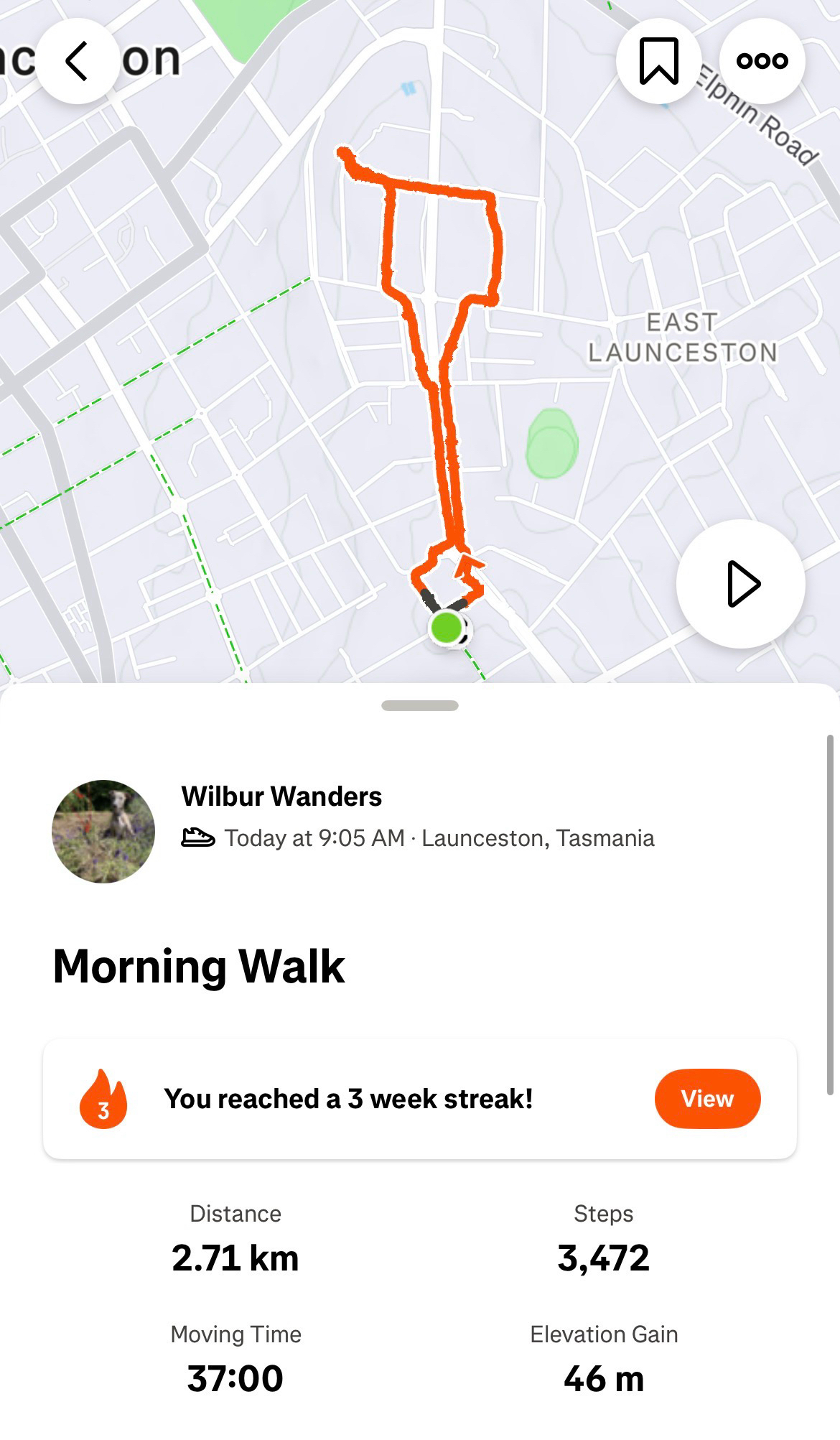Open Wilbur Wanders' profile picture
The image size is (840, 1440).
pos(103,832)
